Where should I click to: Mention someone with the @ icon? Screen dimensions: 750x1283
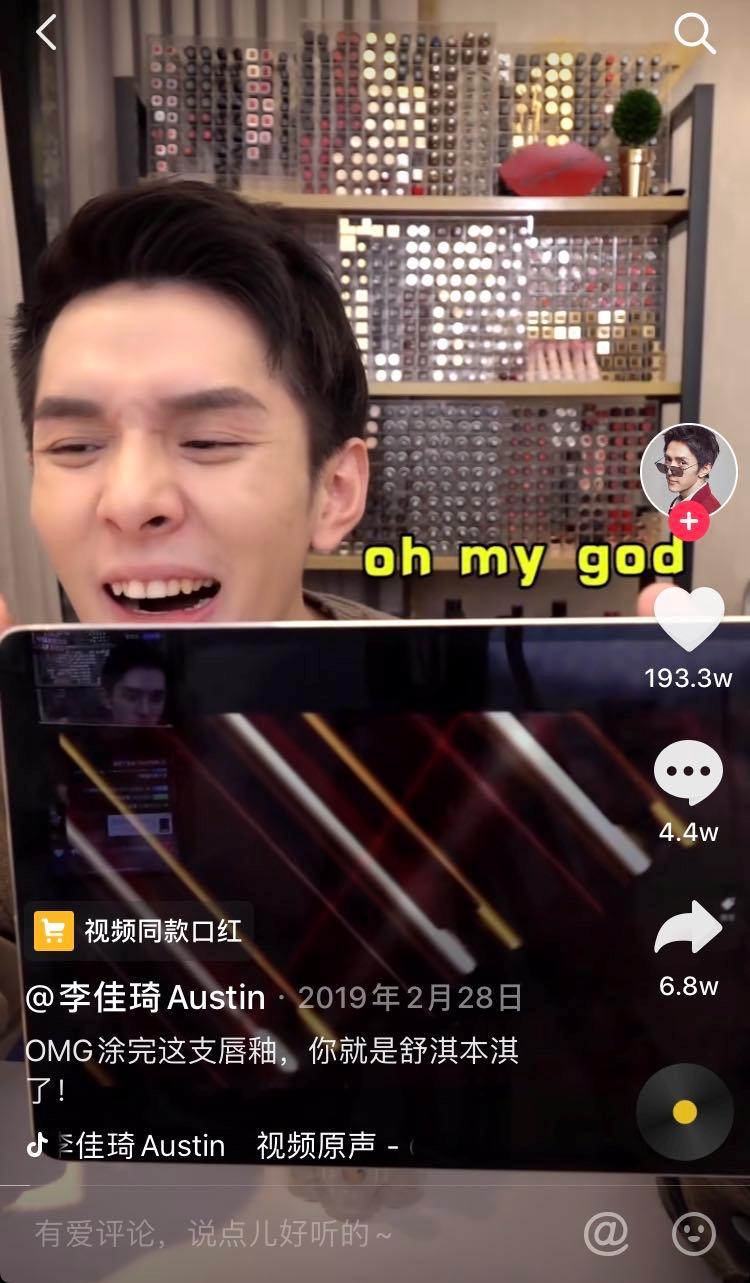point(606,1234)
